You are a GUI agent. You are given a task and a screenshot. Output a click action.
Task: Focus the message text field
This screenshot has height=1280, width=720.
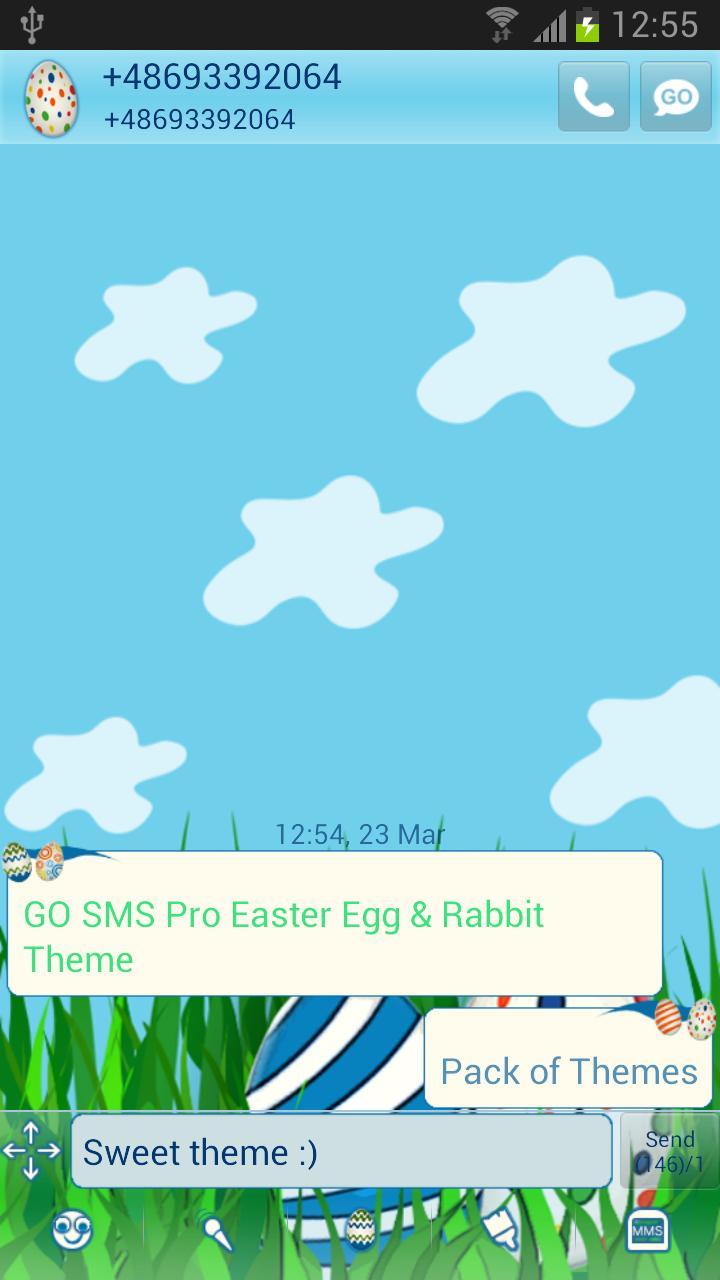tap(340, 1152)
